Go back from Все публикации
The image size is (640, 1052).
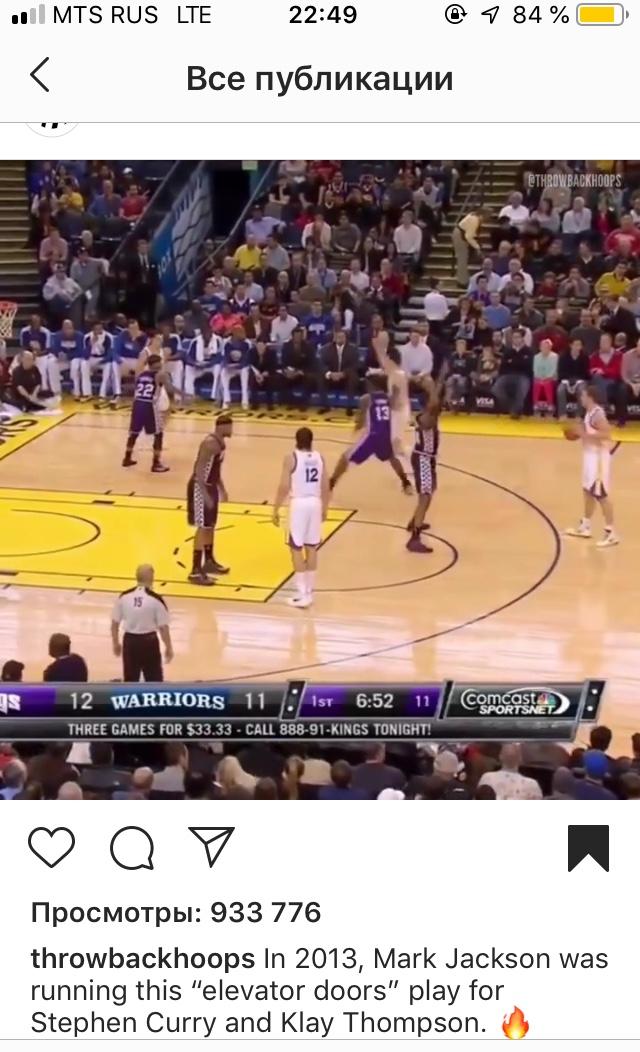tap(40, 74)
